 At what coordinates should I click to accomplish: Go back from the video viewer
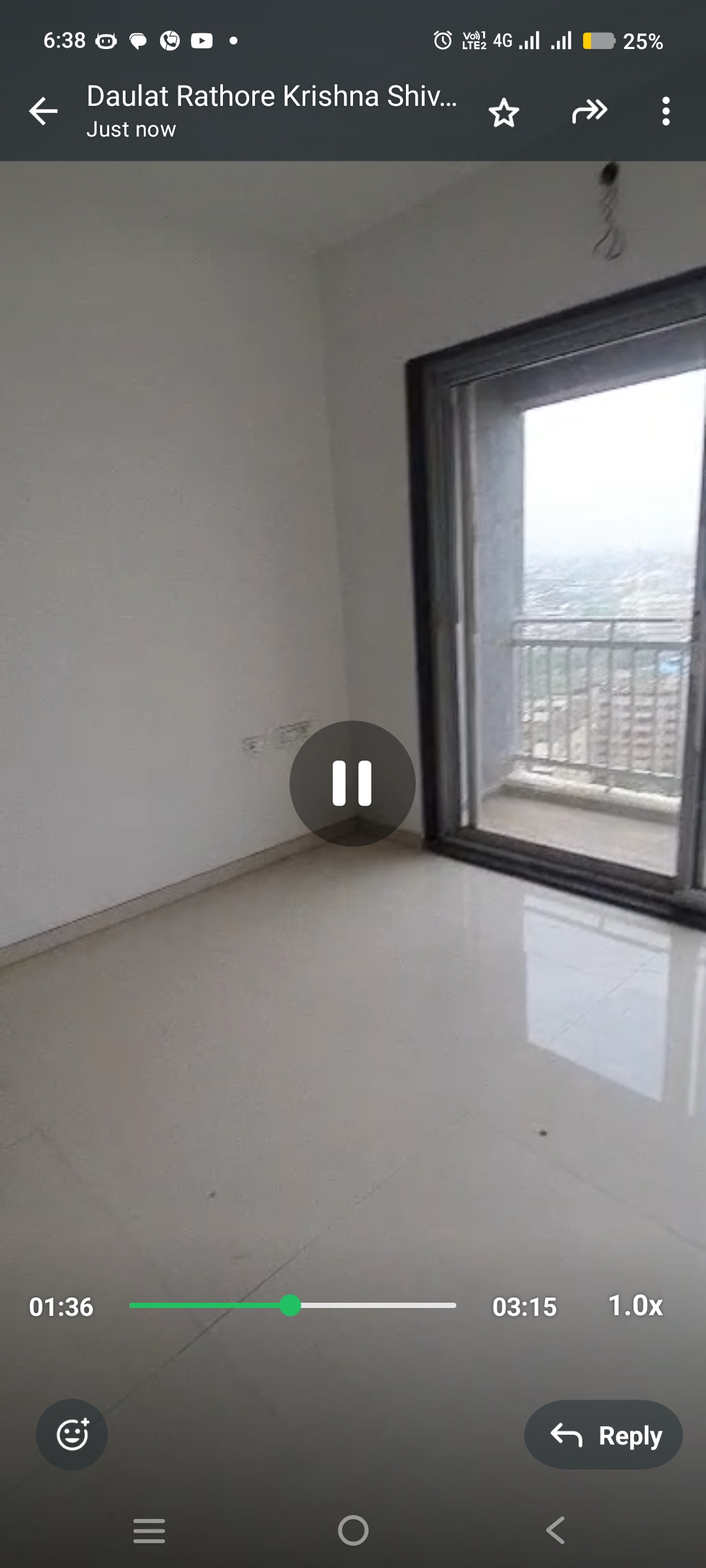pos(43,111)
